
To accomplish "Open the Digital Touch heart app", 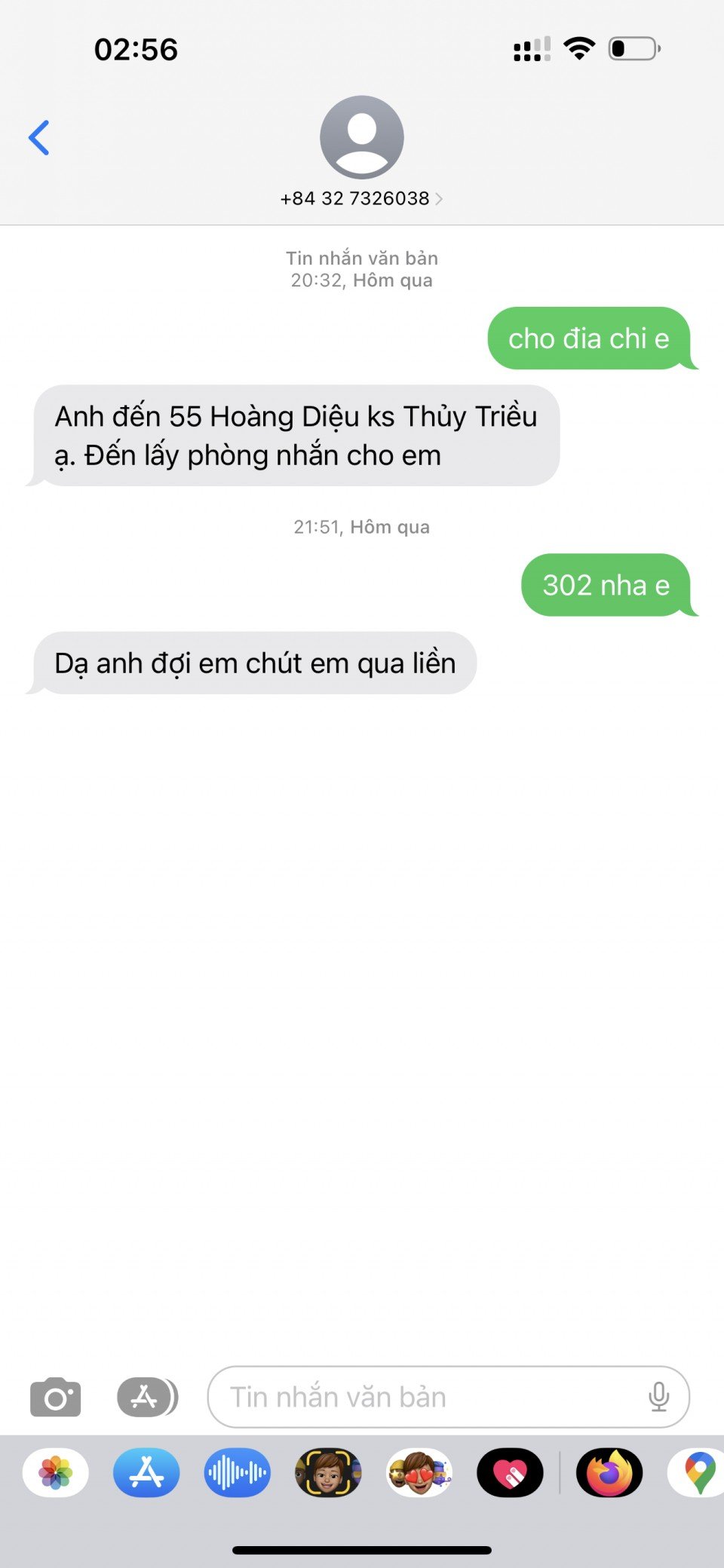I will tap(510, 1472).
